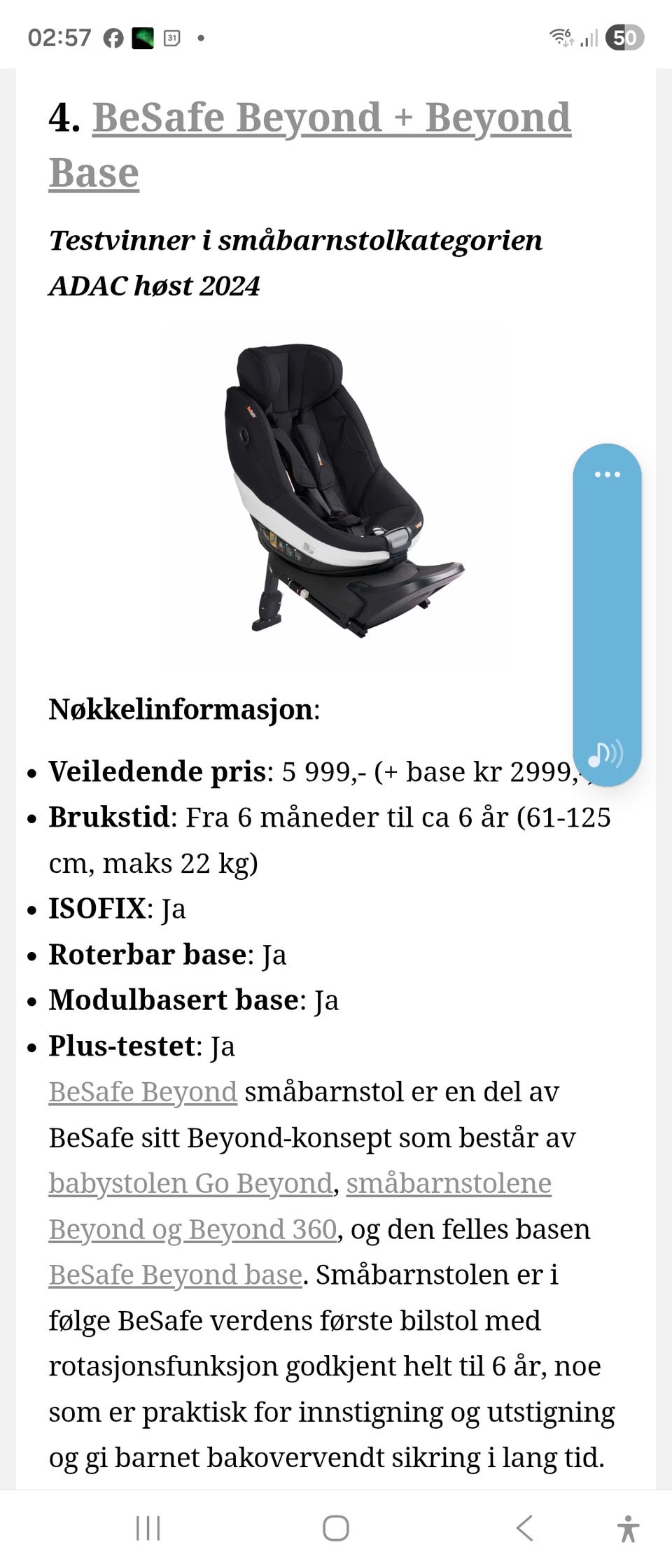Tap the Facebook notification icon in status bar
Image resolution: width=672 pixels, height=1568 pixels.
[x=112, y=36]
